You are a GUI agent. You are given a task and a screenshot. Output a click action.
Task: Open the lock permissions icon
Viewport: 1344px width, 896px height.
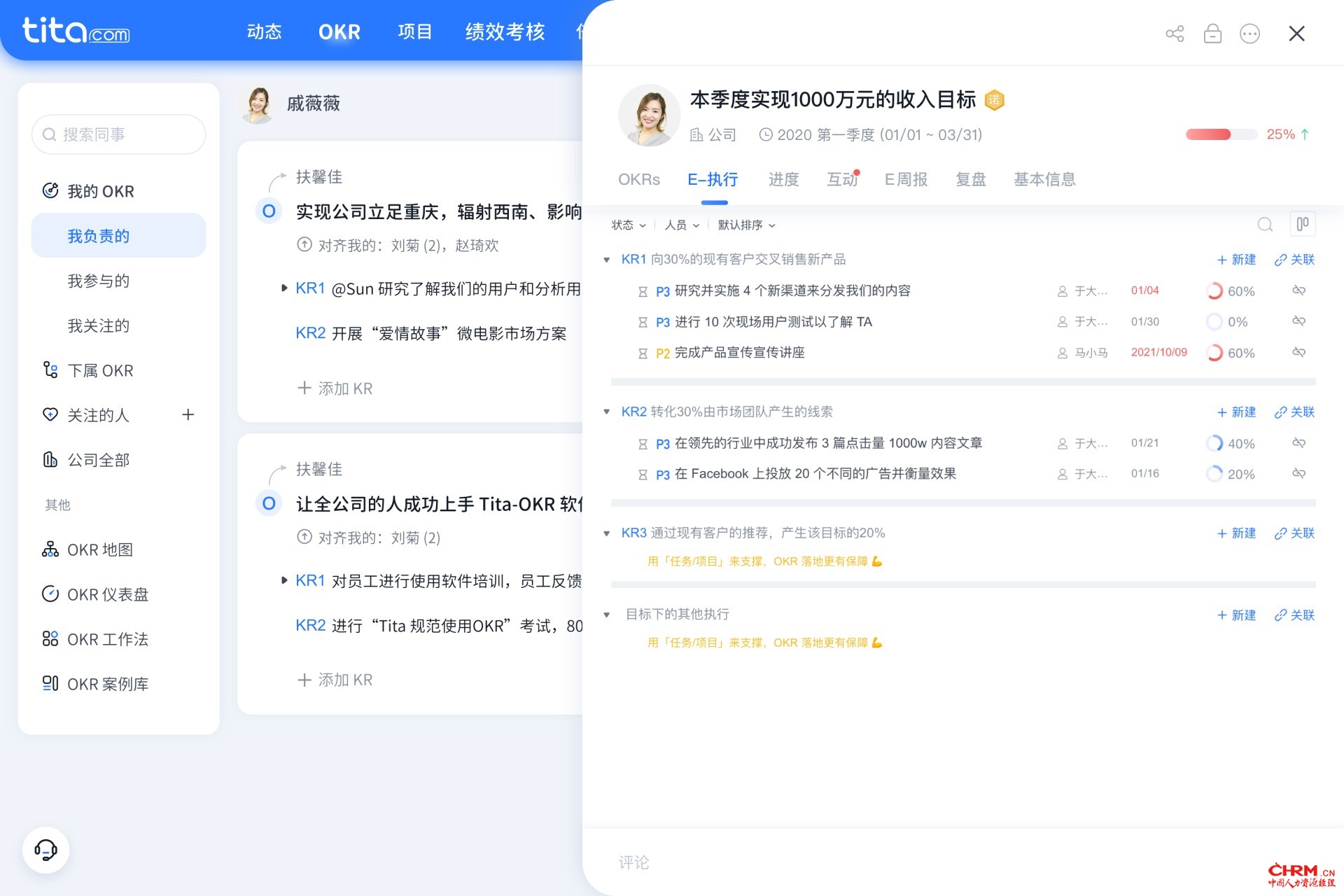point(1212,34)
